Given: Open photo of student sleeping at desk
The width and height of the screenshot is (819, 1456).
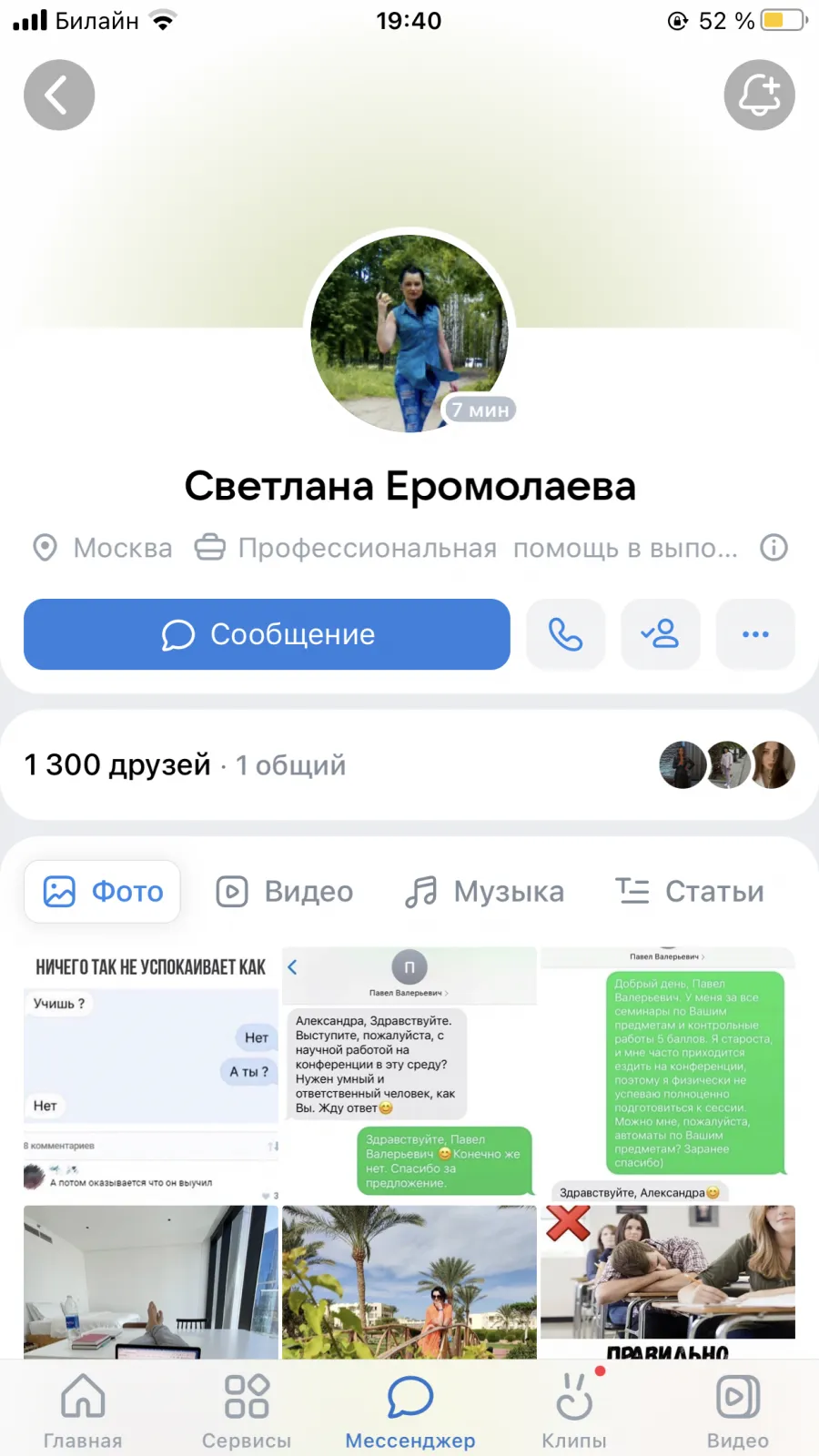Looking at the screenshot, I should [668, 1282].
